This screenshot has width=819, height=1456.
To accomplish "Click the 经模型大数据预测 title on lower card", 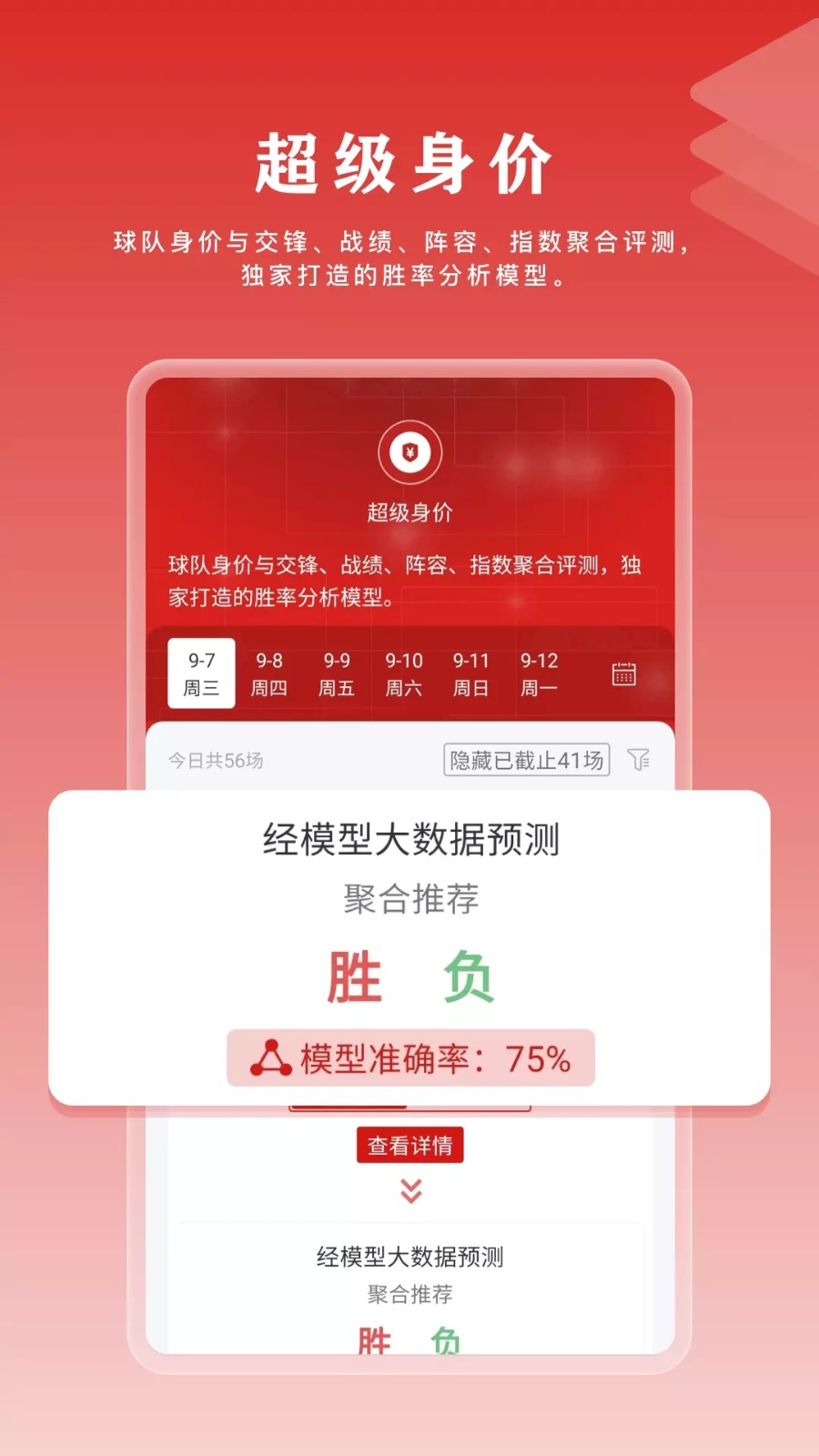I will coord(411,1257).
